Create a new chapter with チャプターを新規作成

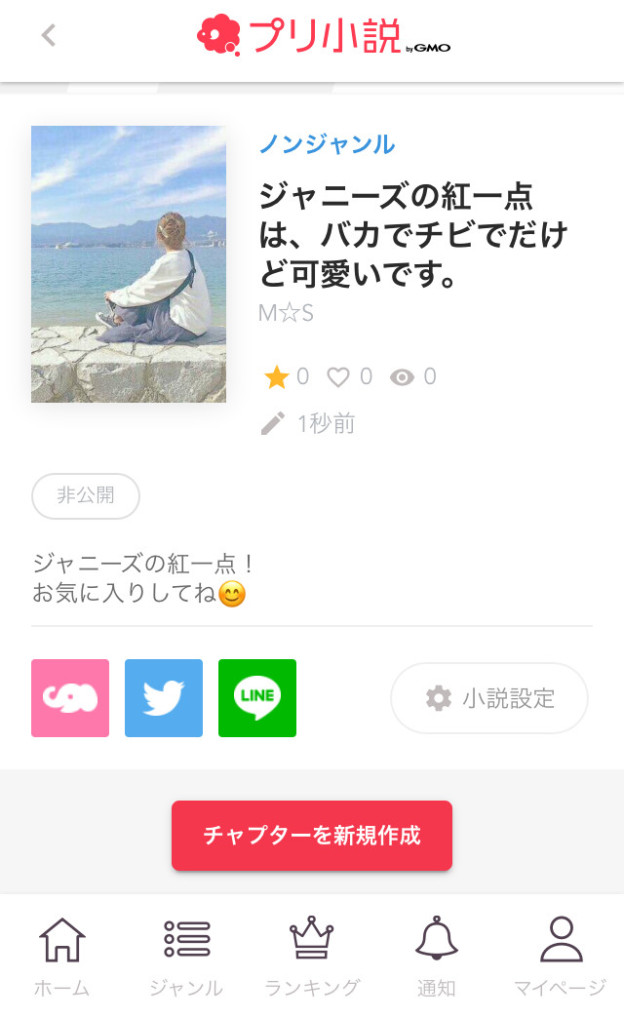click(x=312, y=835)
